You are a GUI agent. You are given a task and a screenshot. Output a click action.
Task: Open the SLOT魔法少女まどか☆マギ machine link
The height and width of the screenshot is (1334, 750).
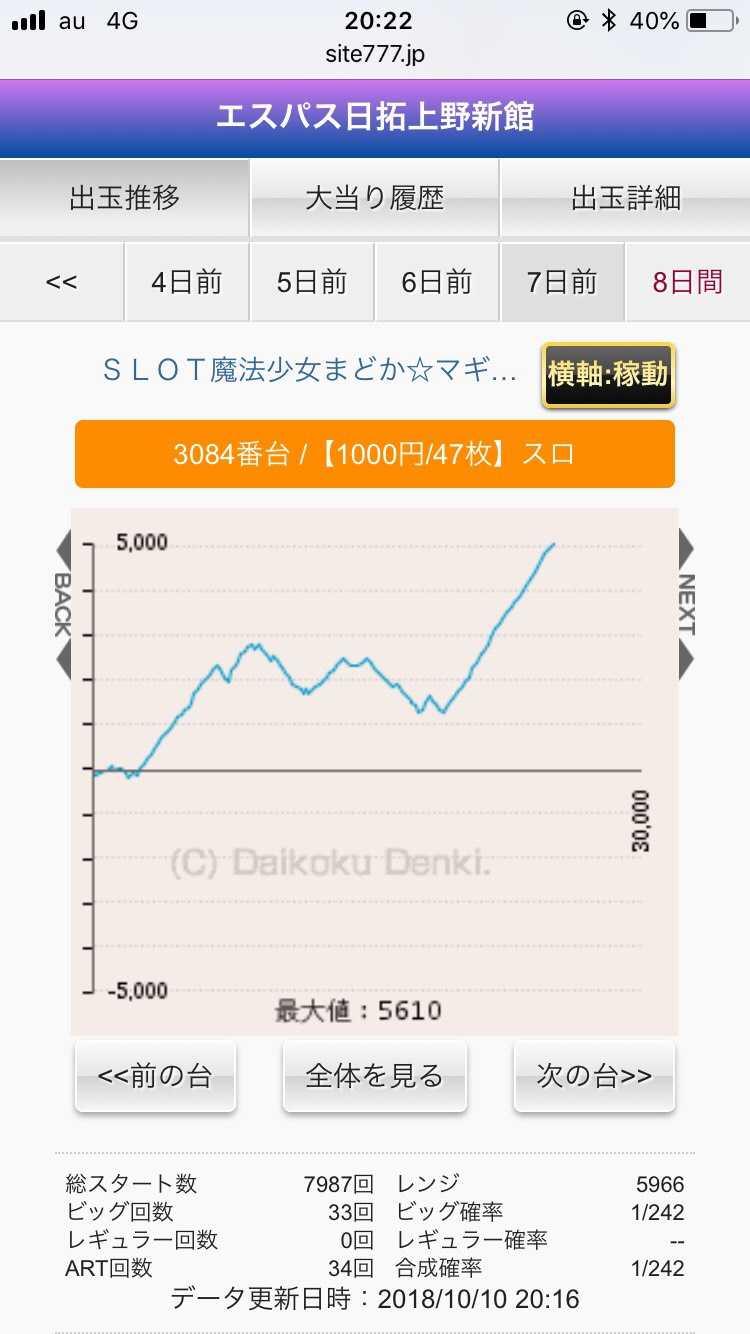pos(310,372)
